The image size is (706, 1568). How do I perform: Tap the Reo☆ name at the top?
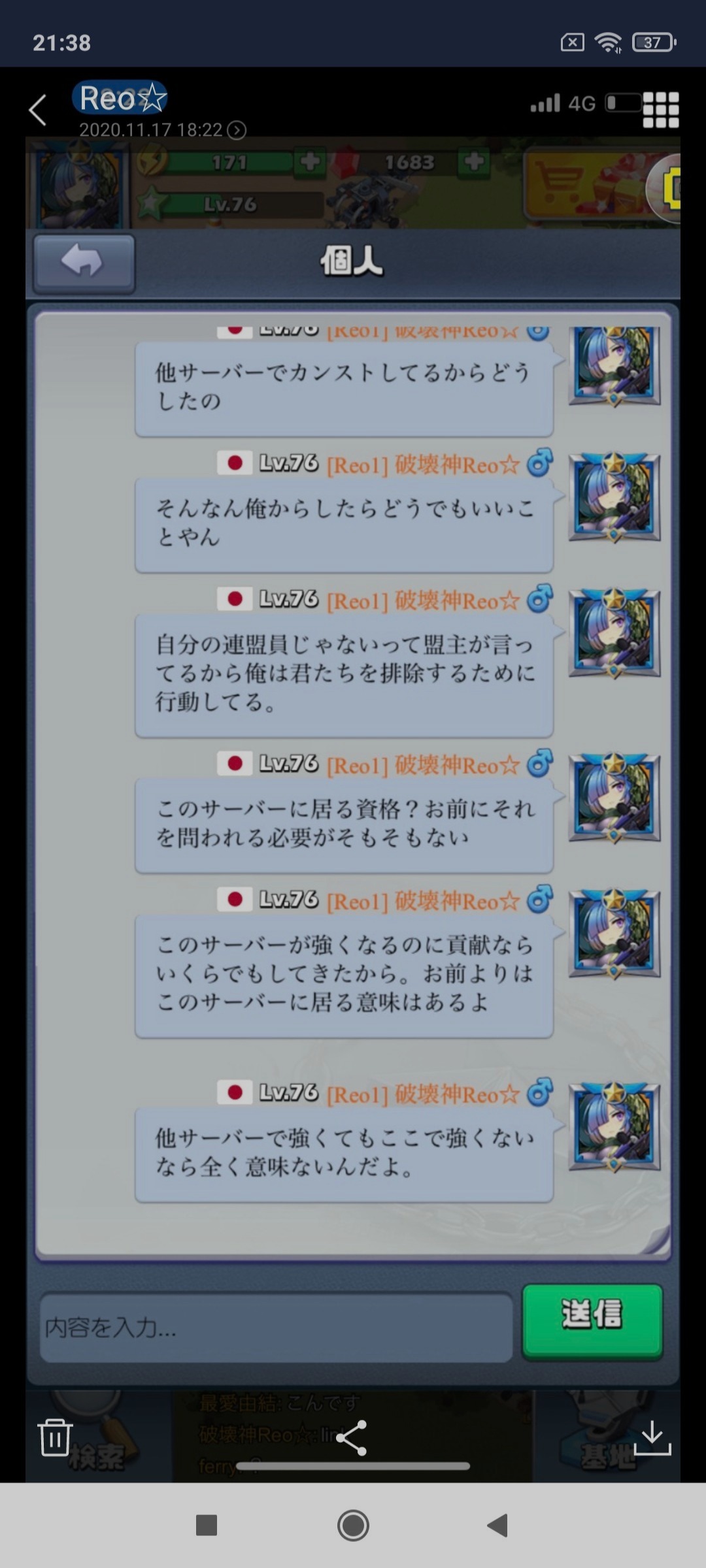(121, 98)
